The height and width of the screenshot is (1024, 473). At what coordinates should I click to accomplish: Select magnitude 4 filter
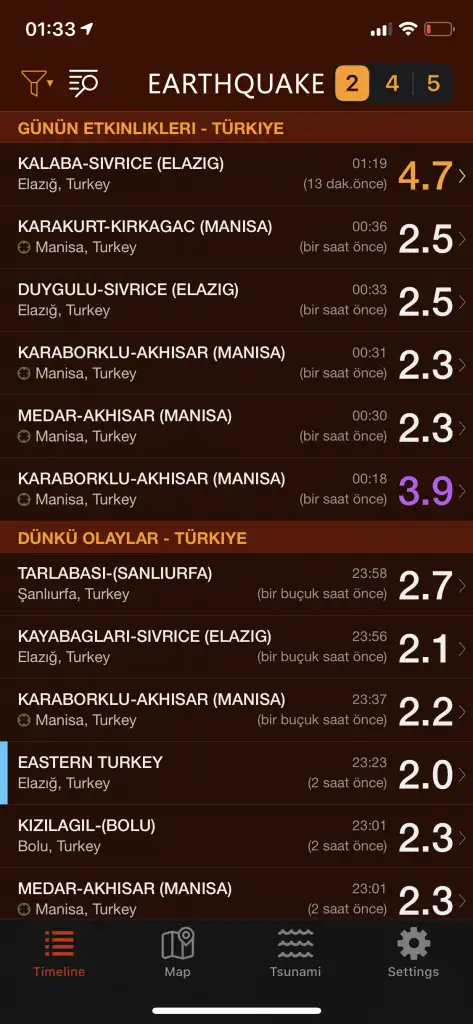(392, 84)
